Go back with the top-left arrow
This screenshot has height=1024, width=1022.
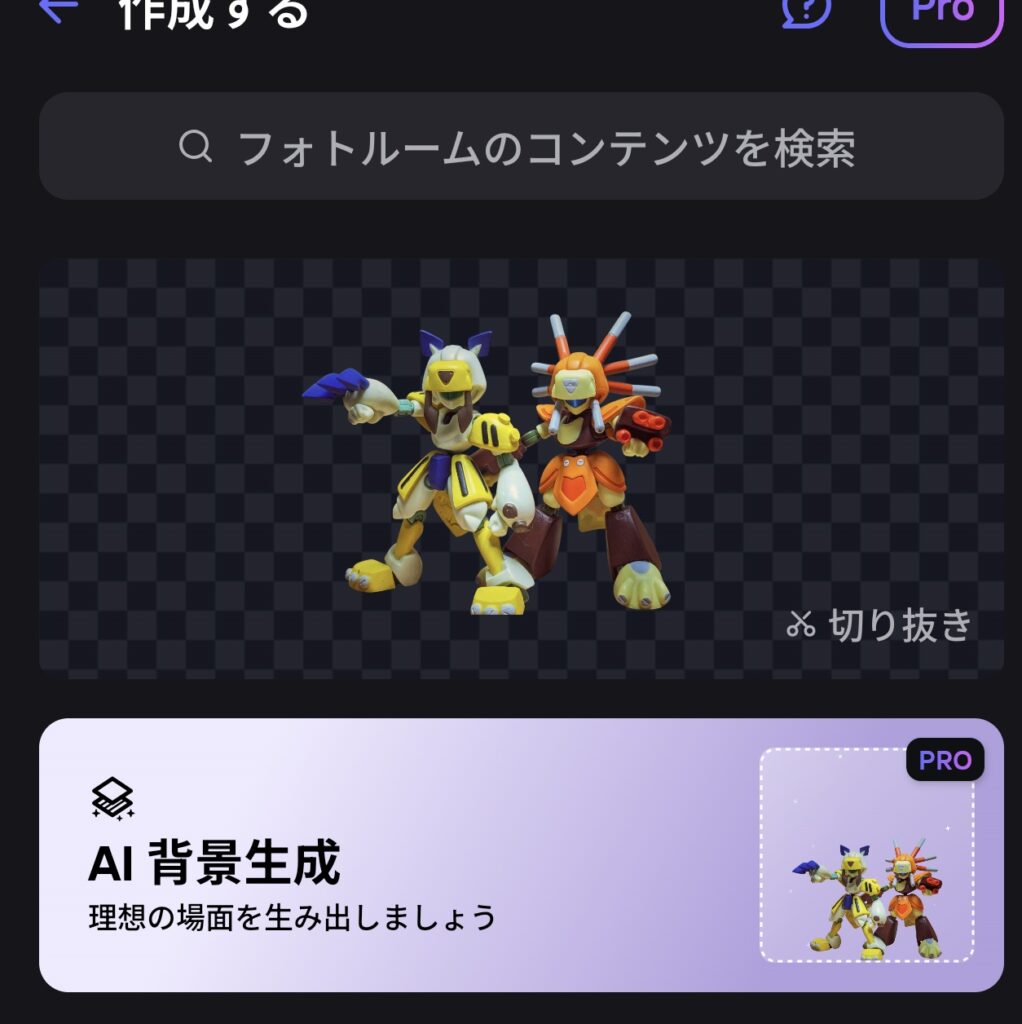point(57,10)
